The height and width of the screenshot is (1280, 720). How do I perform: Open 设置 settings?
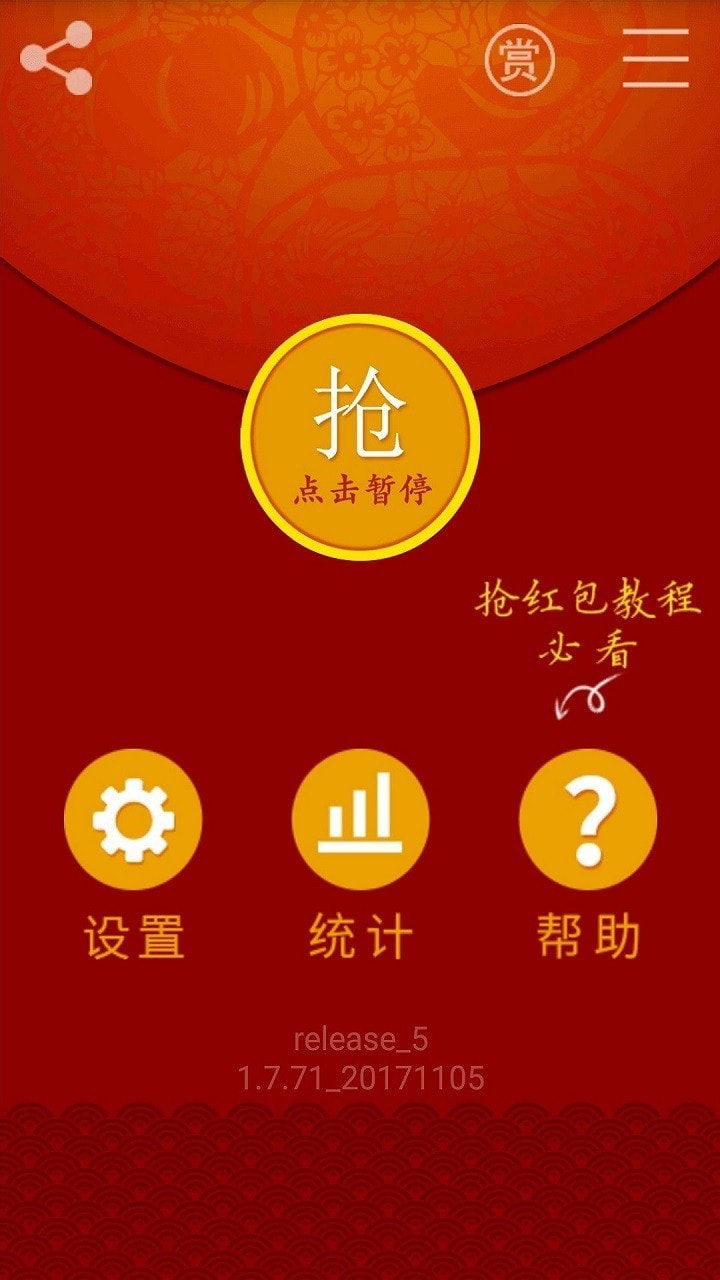point(133,819)
